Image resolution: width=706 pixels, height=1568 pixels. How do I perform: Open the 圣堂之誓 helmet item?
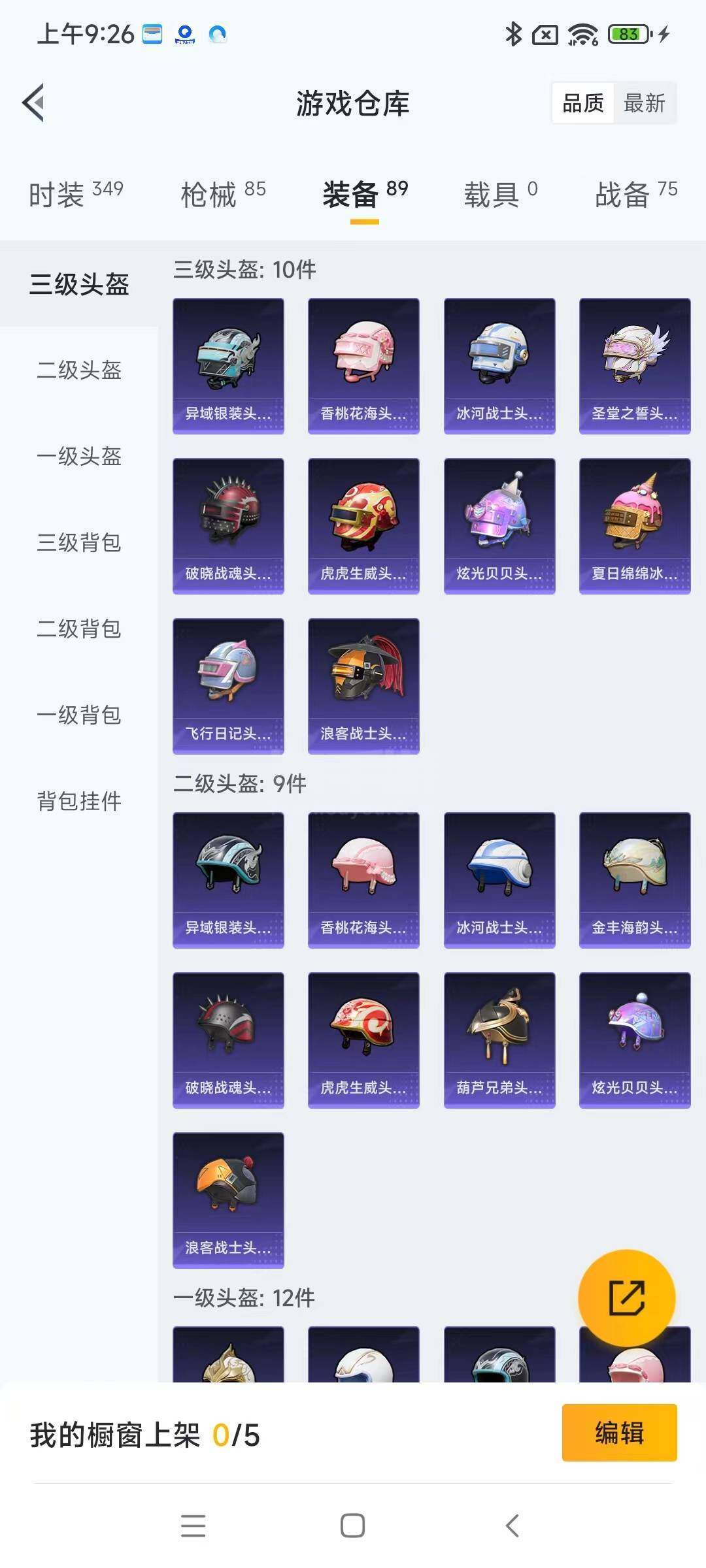(x=635, y=366)
